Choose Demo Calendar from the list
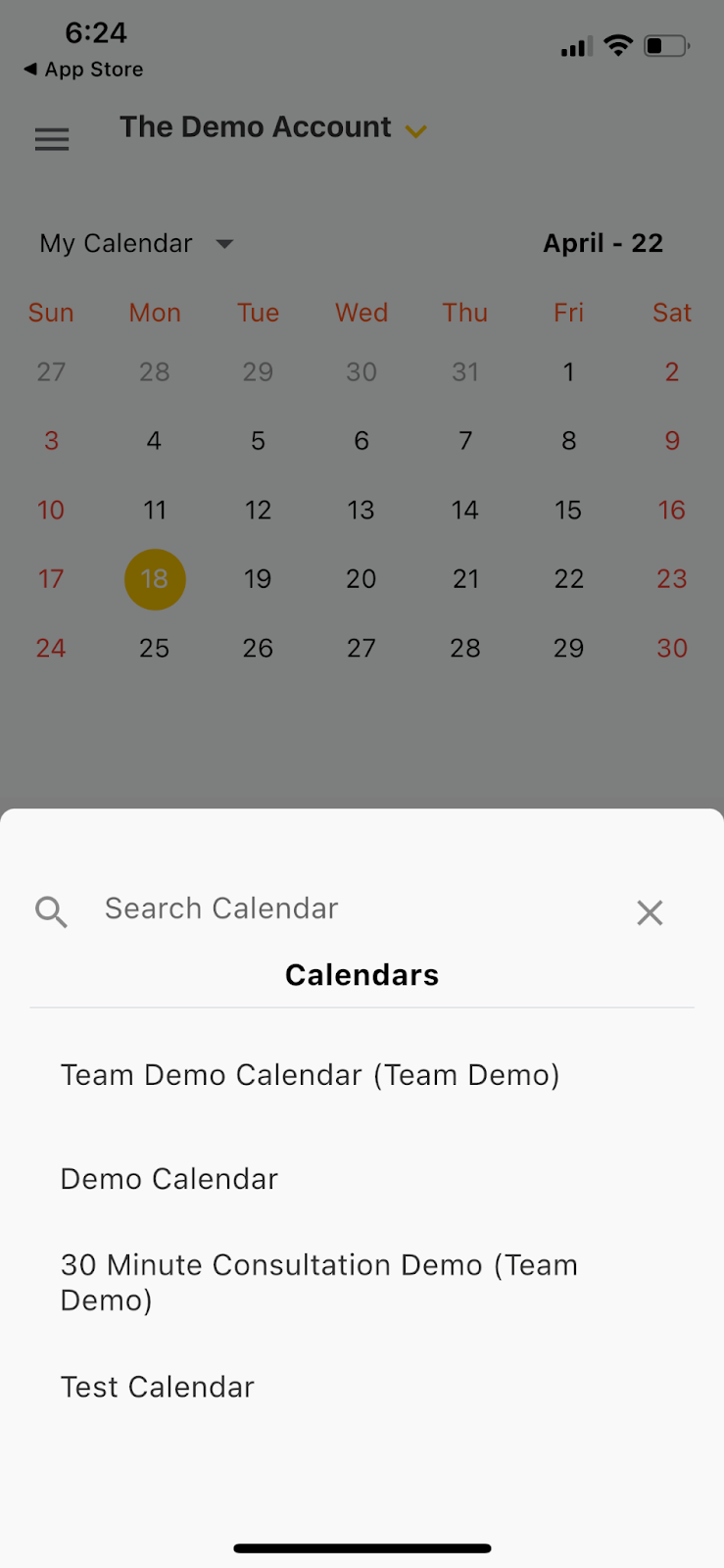This screenshot has height=1568, width=724. click(169, 1179)
